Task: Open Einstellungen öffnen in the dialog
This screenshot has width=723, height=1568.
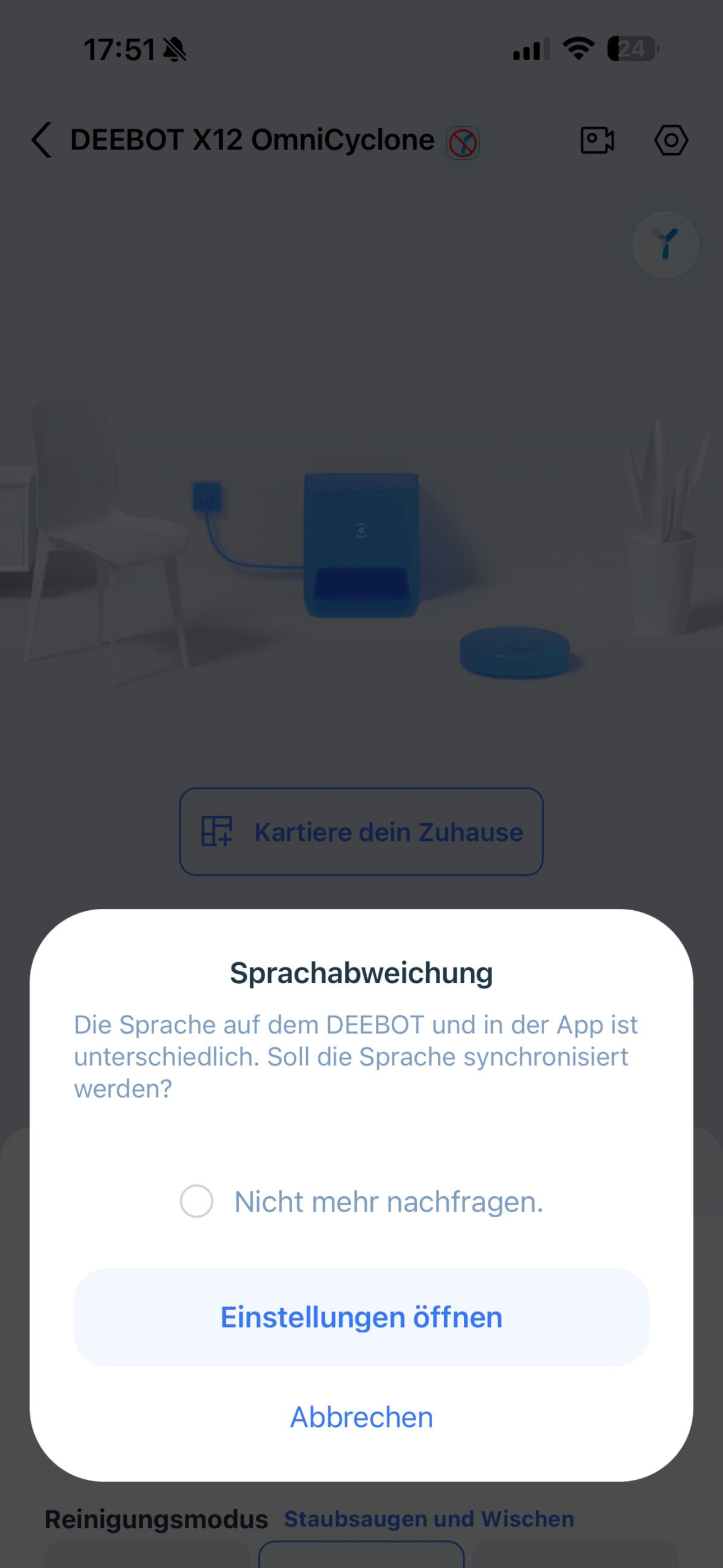Action: coord(361,1317)
